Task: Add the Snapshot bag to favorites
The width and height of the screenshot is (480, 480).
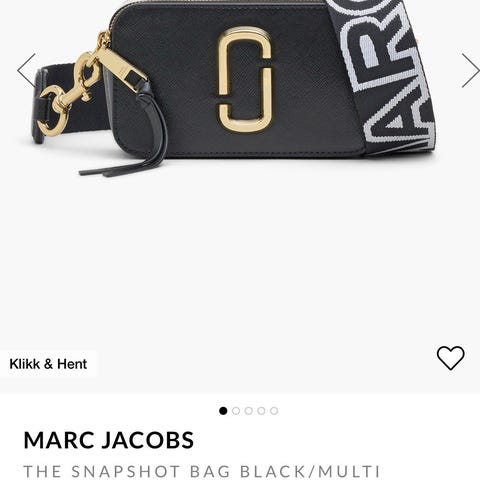Action: pyautogui.click(x=451, y=358)
